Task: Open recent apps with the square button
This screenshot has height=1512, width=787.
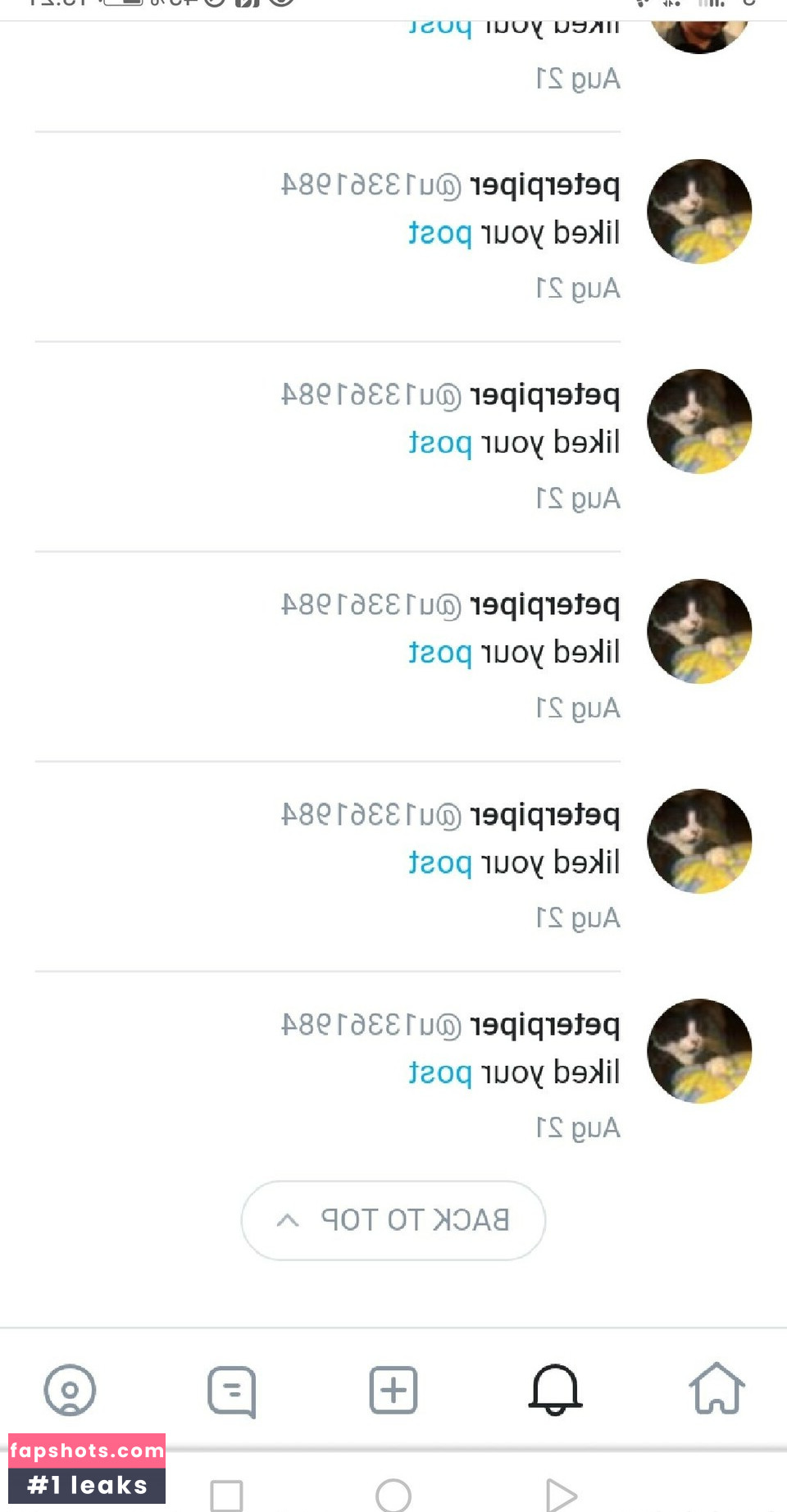Action: [x=226, y=1495]
